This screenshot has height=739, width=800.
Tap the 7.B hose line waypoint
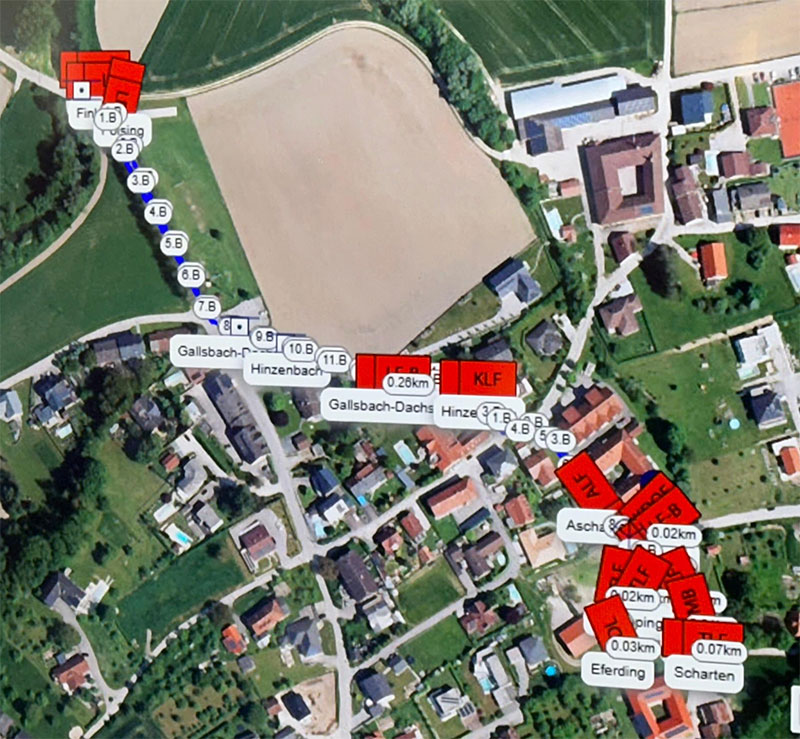tap(207, 305)
